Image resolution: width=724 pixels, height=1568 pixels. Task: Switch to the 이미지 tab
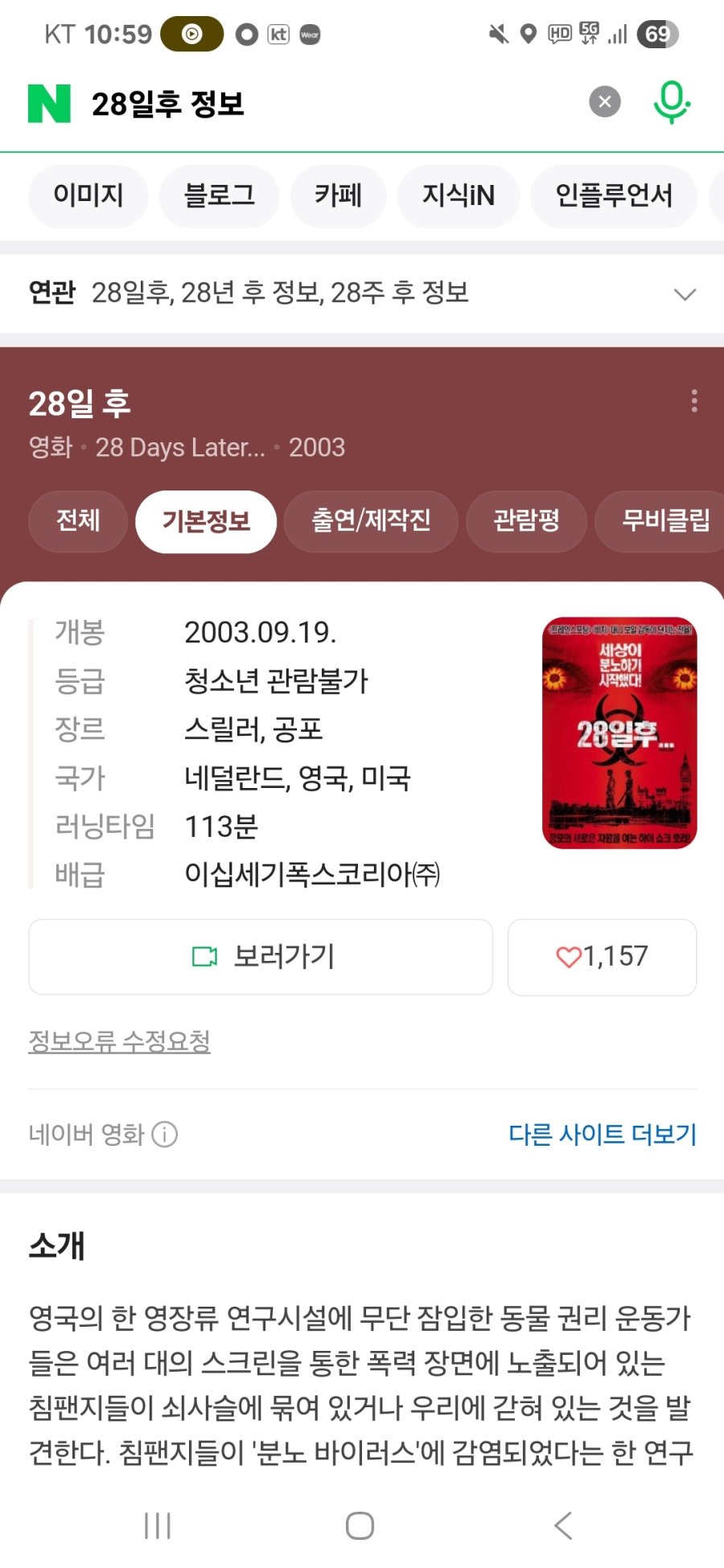pos(88,195)
